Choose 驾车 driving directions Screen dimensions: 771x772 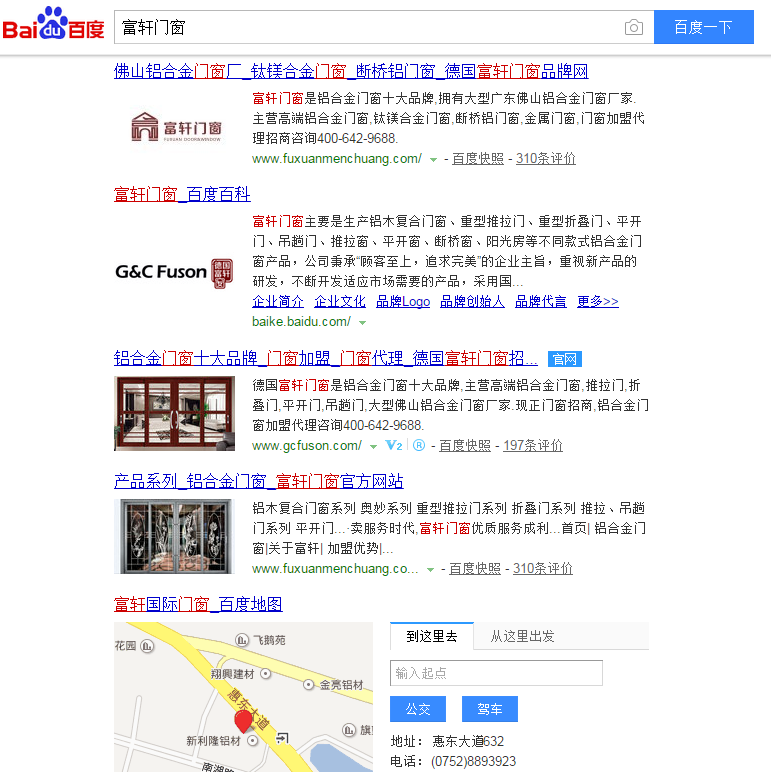pyautogui.click(x=489, y=709)
